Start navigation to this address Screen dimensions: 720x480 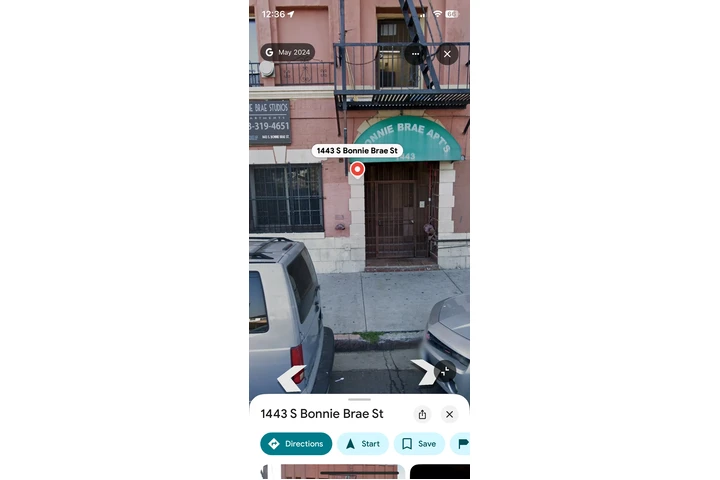click(x=362, y=444)
